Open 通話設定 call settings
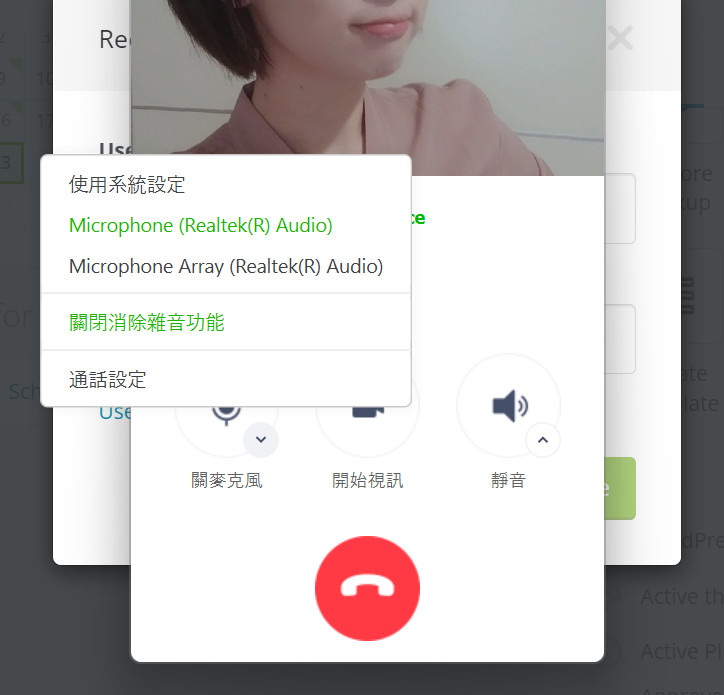 pos(107,379)
